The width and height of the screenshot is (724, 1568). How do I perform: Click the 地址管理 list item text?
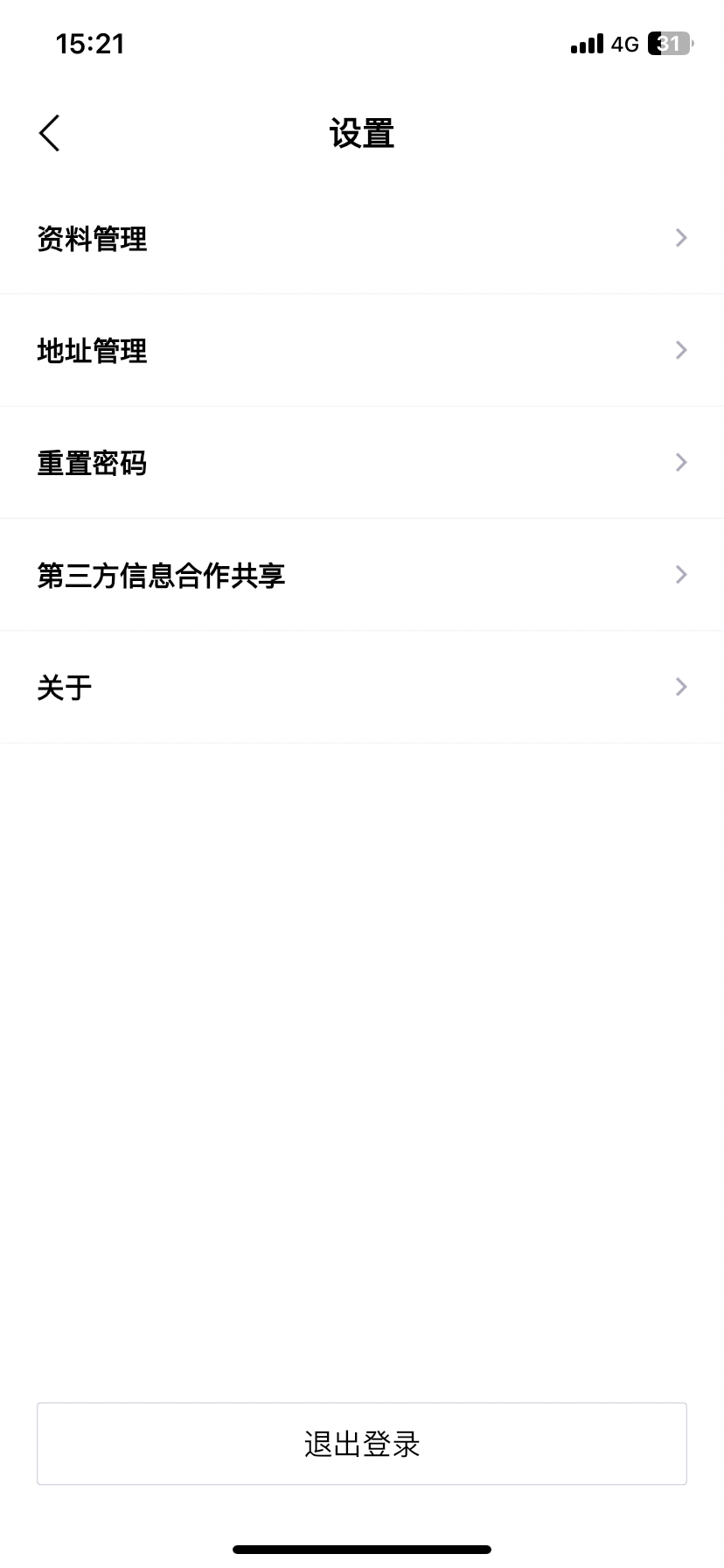[92, 350]
